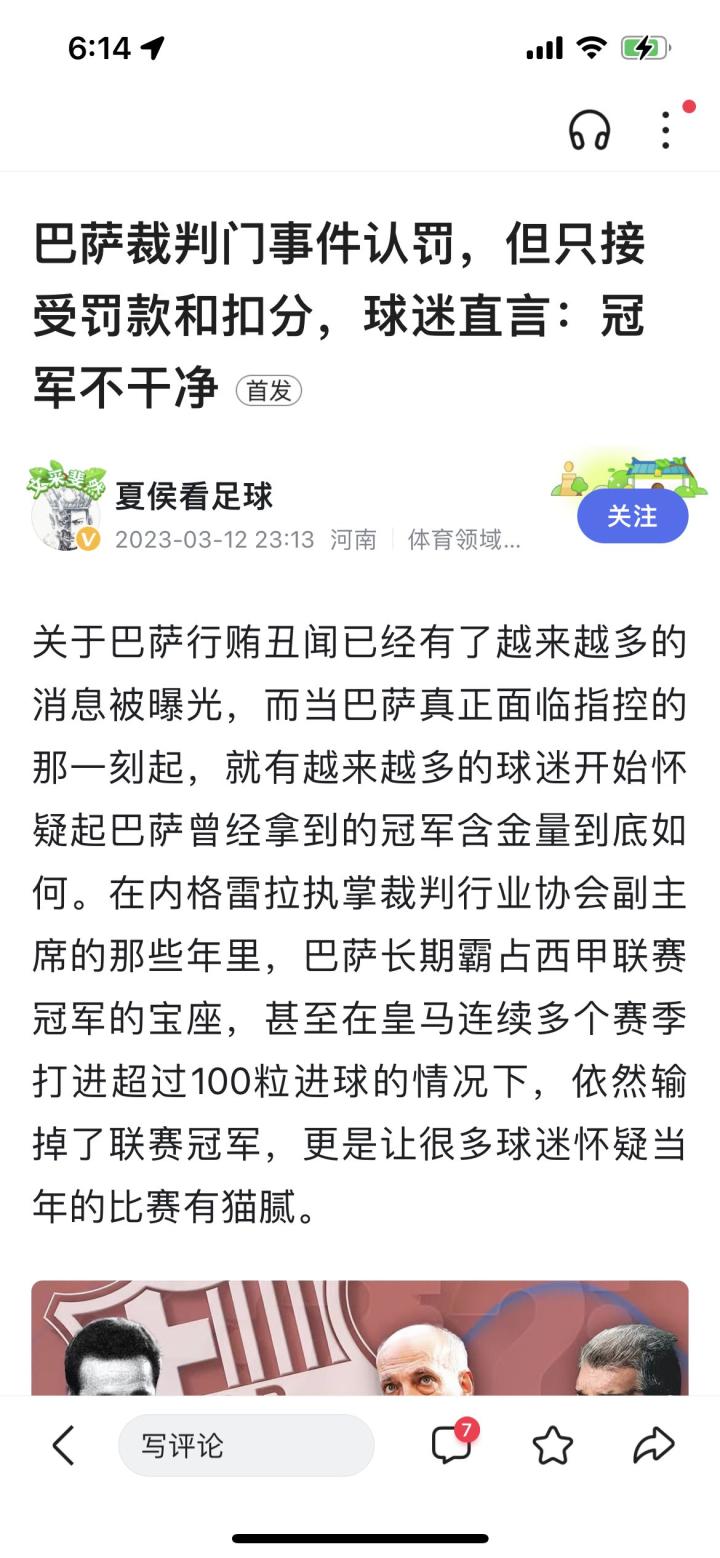
Task: Listen to the article via headphone icon
Action: (590, 130)
